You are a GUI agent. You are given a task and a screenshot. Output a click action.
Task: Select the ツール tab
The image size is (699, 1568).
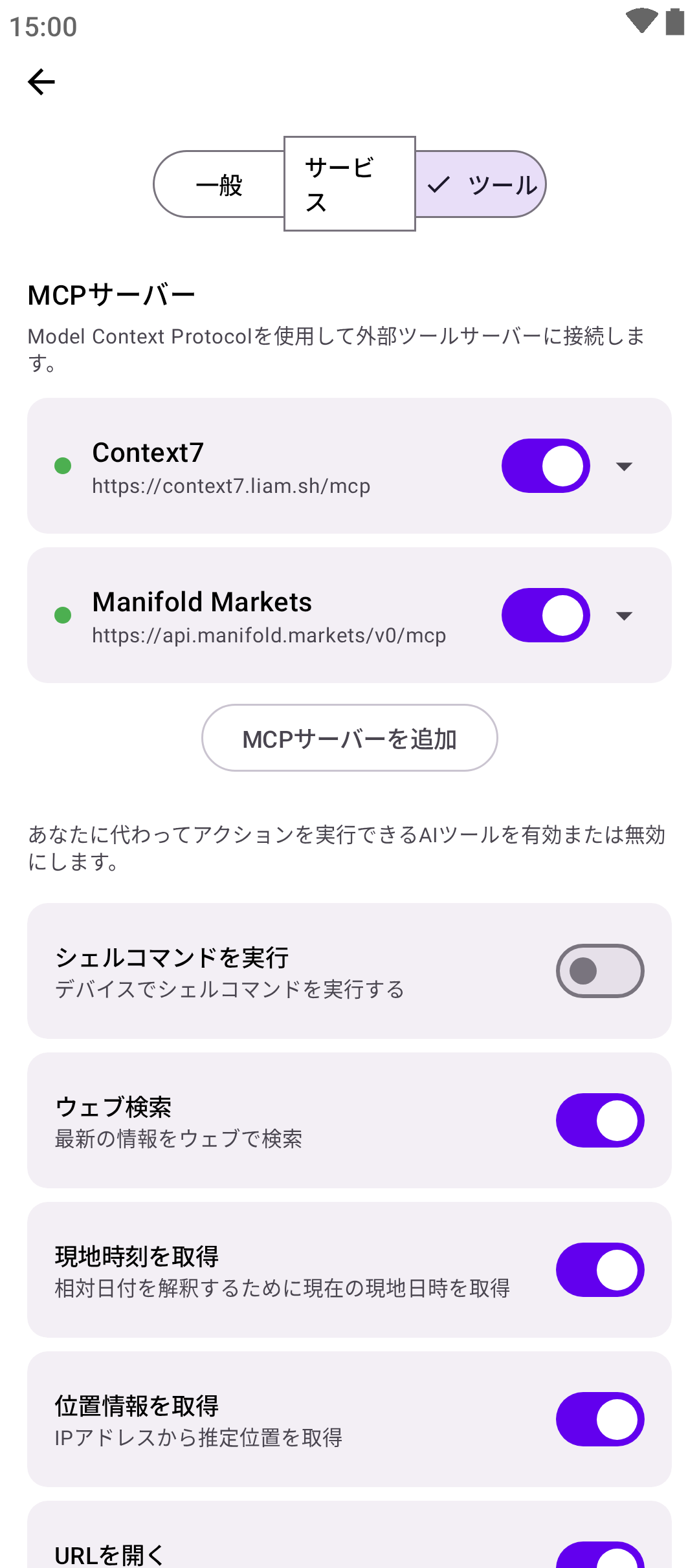pyautogui.click(x=482, y=185)
